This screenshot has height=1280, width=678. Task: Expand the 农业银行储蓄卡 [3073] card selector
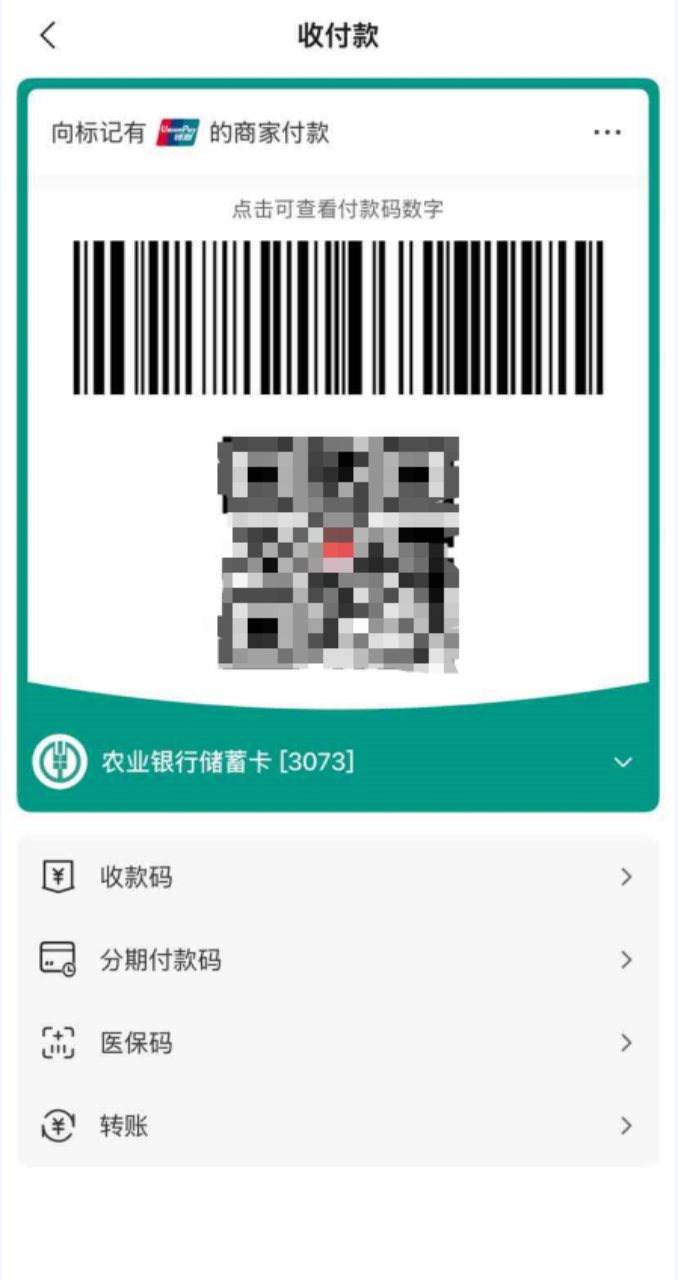(x=622, y=763)
